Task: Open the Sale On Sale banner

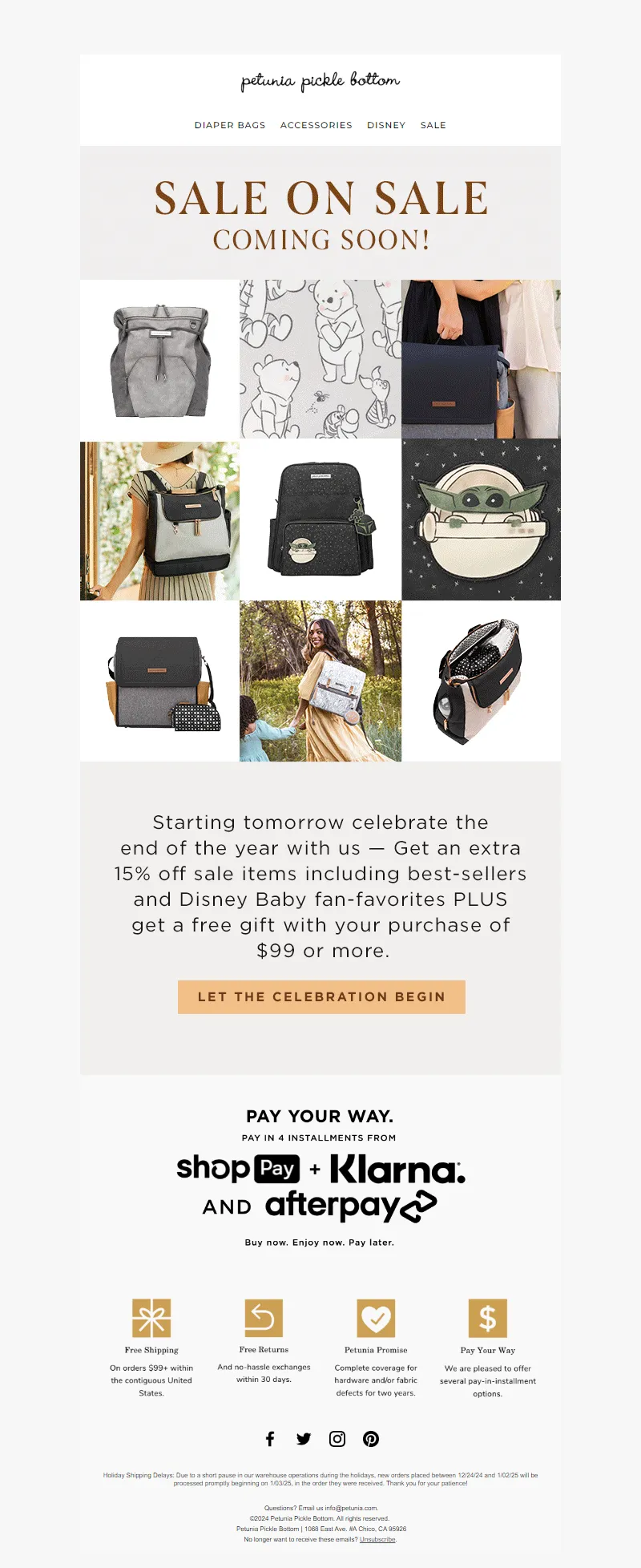Action: (320, 213)
